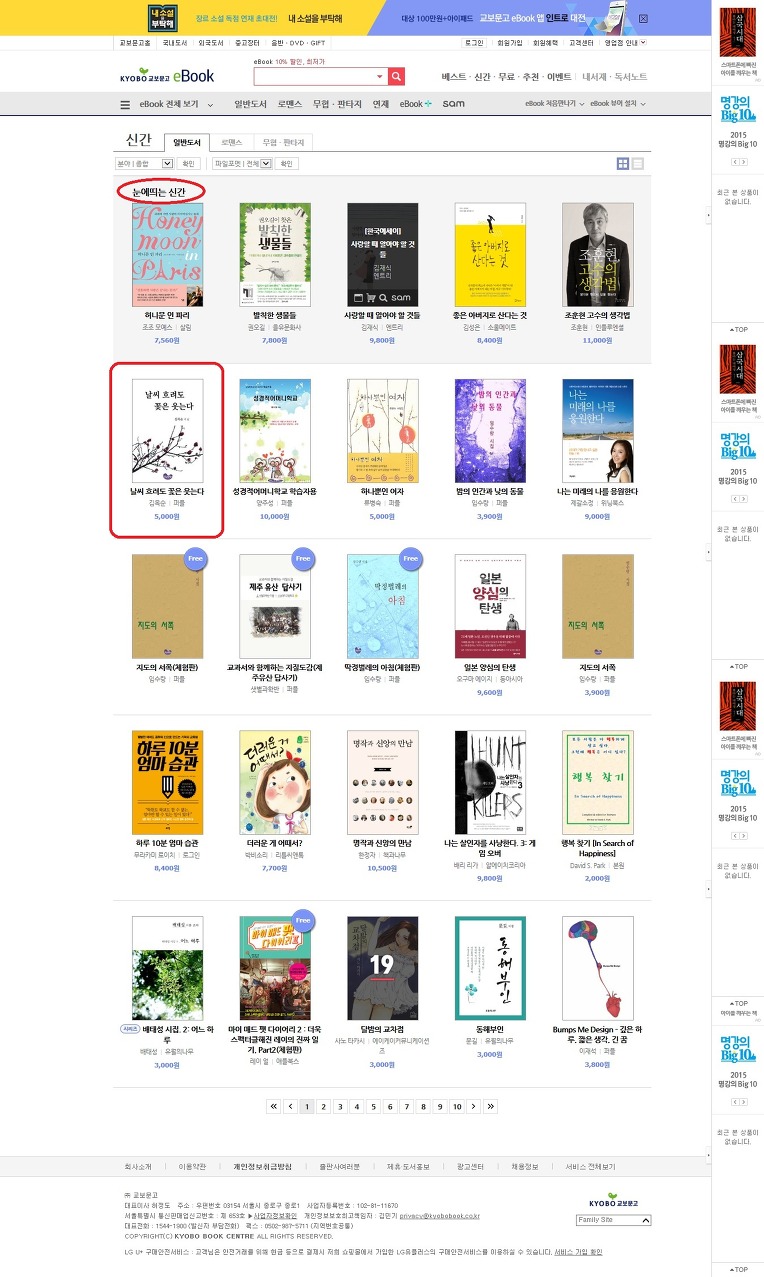The width and height of the screenshot is (764, 1277).
Task: Open the book 허니문 인 파리
Action: click(167, 255)
